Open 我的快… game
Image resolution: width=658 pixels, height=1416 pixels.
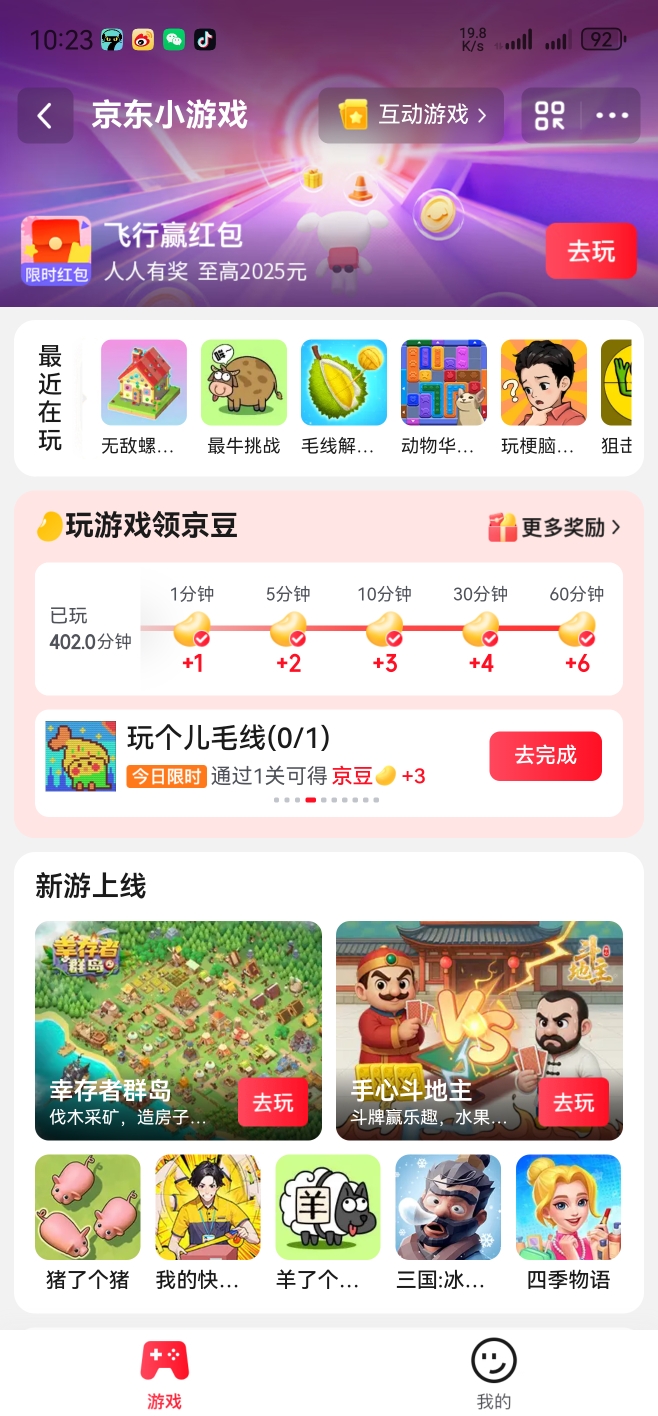point(208,1208)
